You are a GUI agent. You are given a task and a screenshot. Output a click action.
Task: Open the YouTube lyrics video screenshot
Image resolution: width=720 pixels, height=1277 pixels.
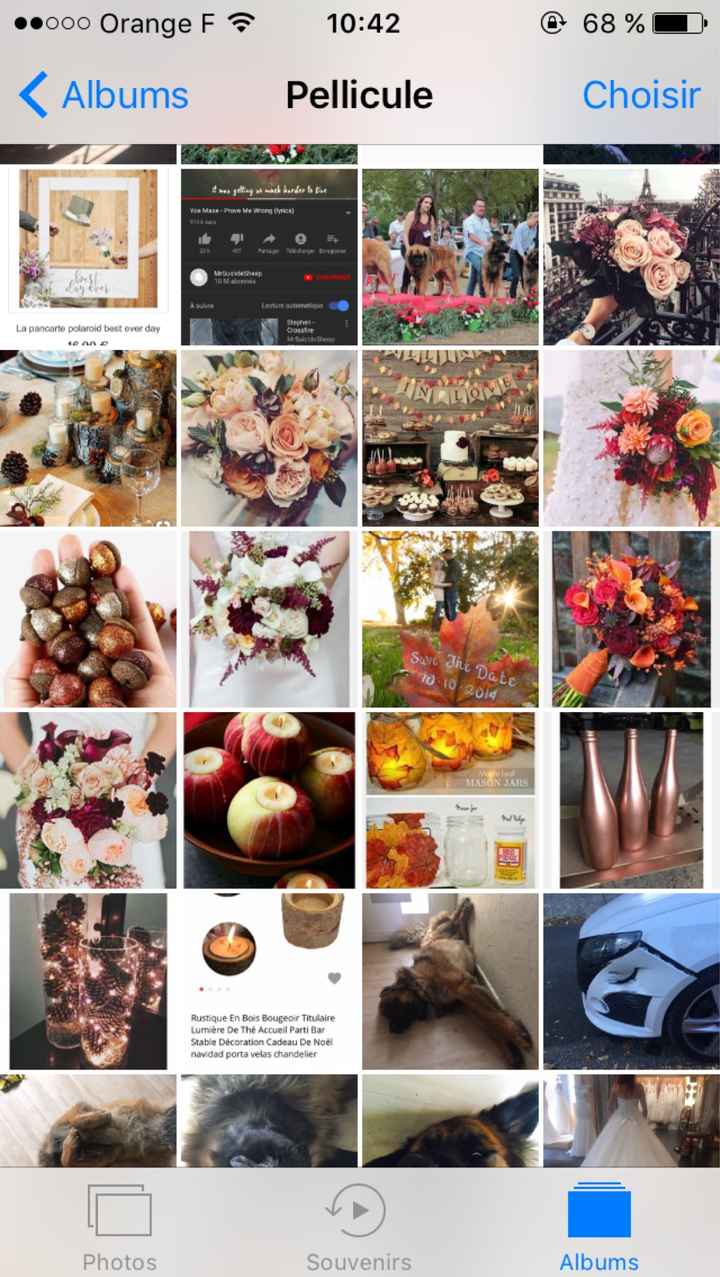[269, 256]
